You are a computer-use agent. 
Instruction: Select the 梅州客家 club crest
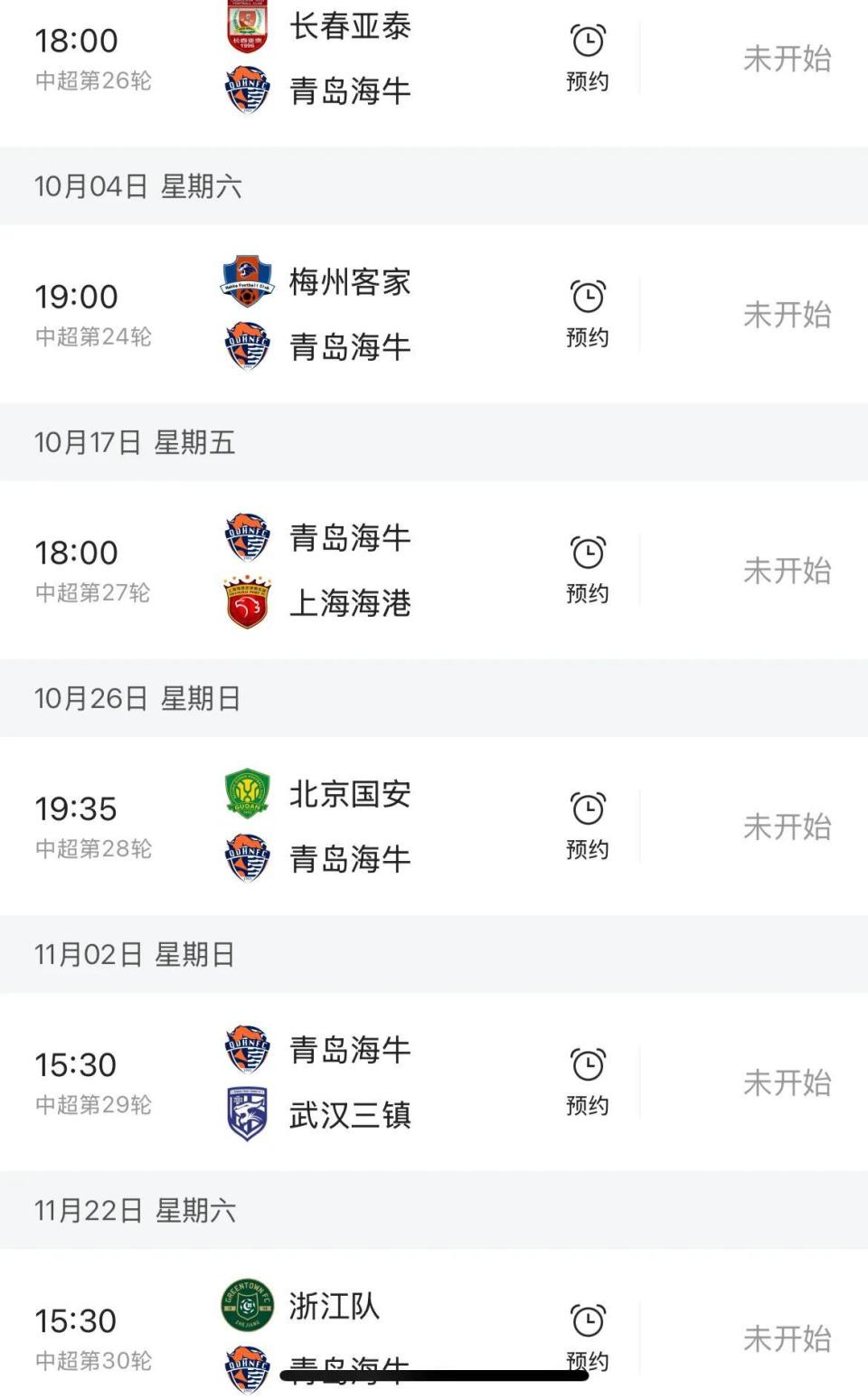244,281
